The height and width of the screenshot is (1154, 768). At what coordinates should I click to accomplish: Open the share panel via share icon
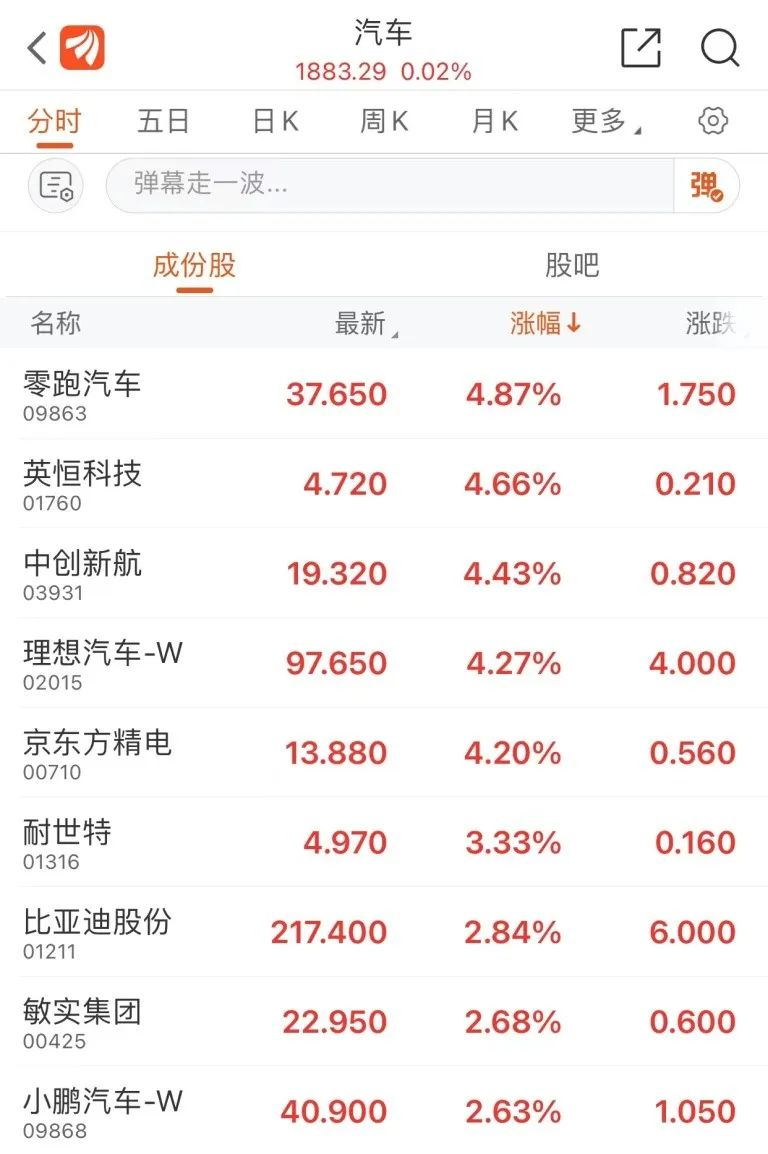pyautogui.click(x=640, y=46)
